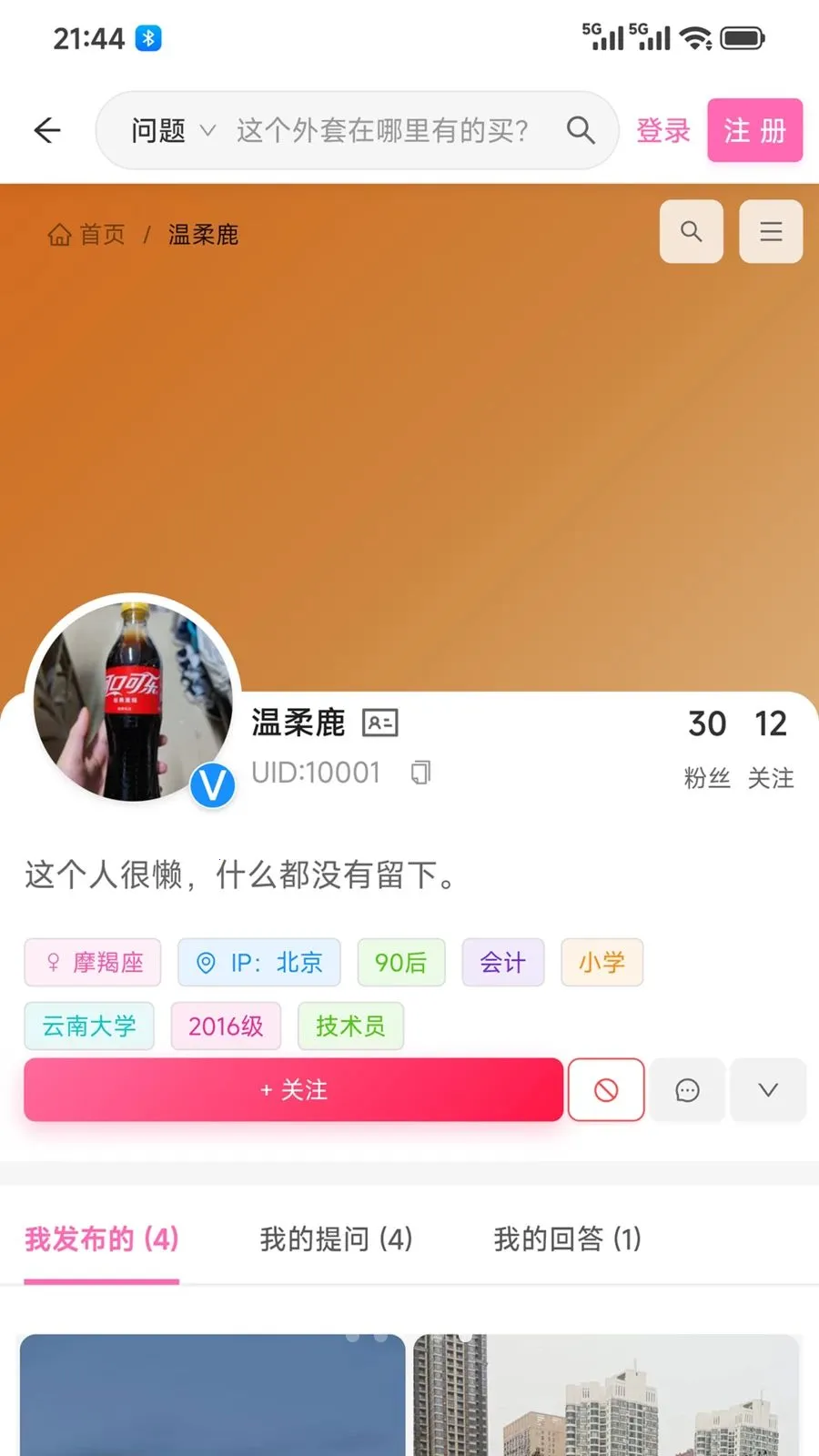Switch to the 我的回答 (1) tab
This screenshot has height=1456, width=819.
[x=567, y=1239]
